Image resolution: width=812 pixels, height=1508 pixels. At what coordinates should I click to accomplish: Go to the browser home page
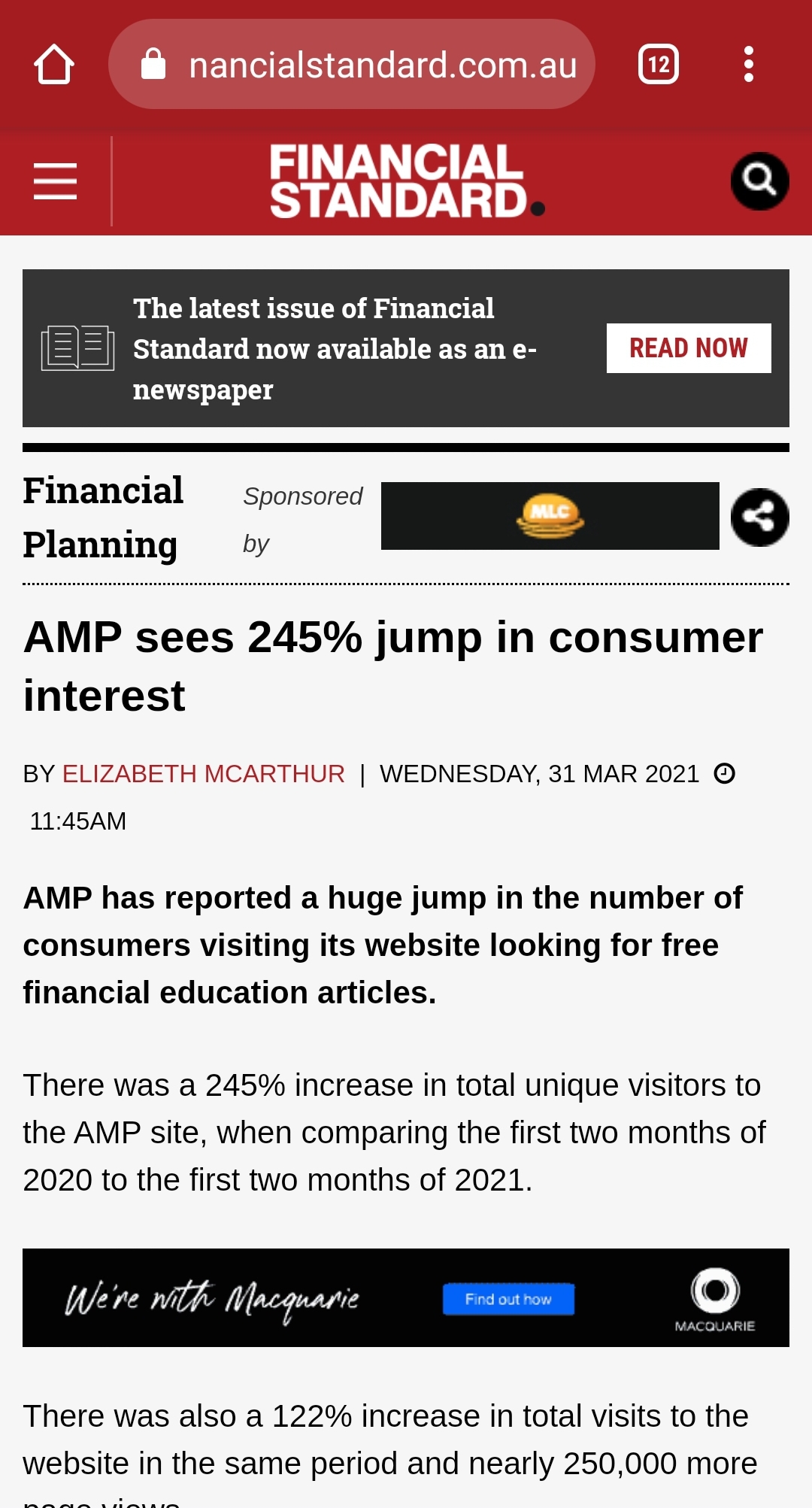click(54, 65)
